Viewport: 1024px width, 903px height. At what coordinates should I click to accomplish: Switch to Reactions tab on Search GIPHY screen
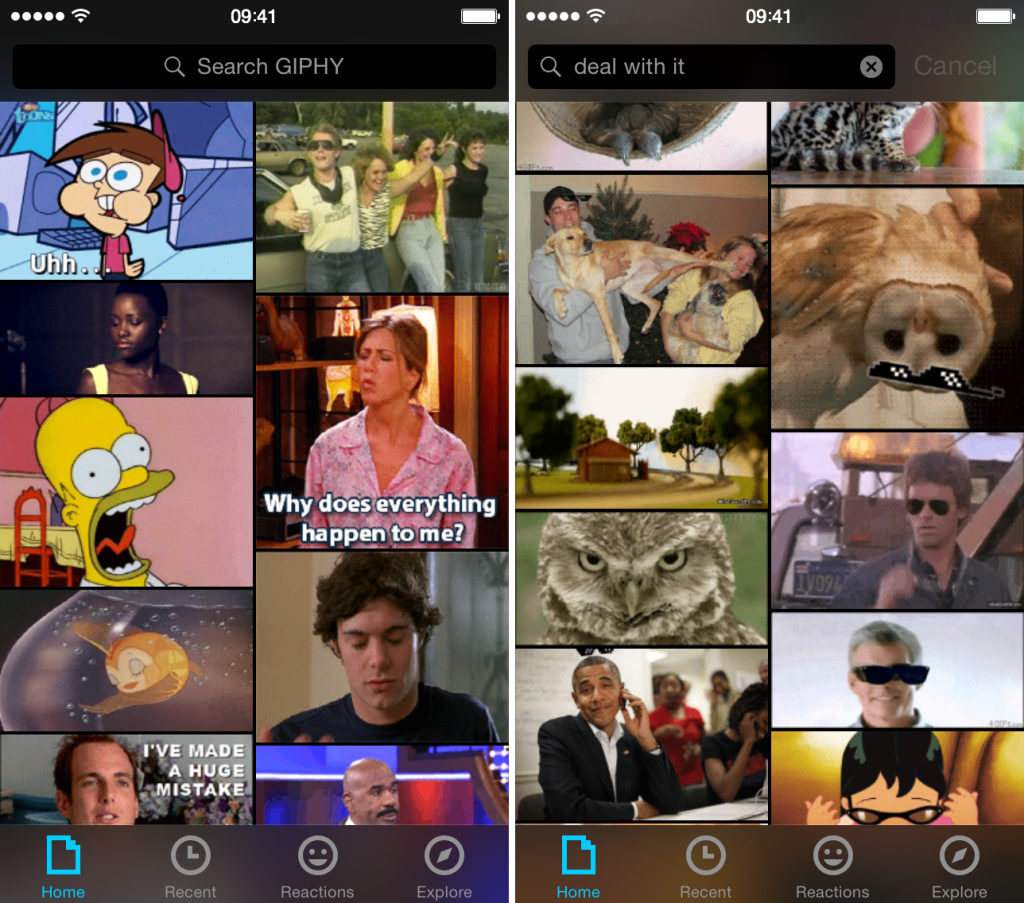(317, 868)
